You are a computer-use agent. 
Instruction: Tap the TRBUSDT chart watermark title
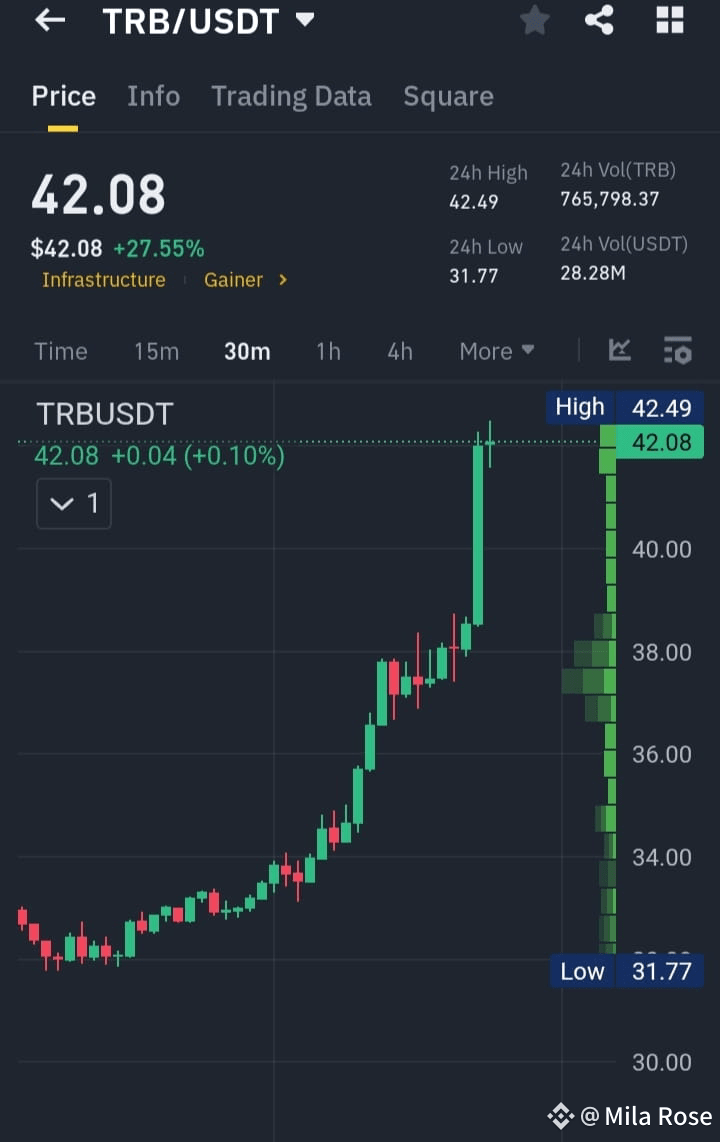104,413
